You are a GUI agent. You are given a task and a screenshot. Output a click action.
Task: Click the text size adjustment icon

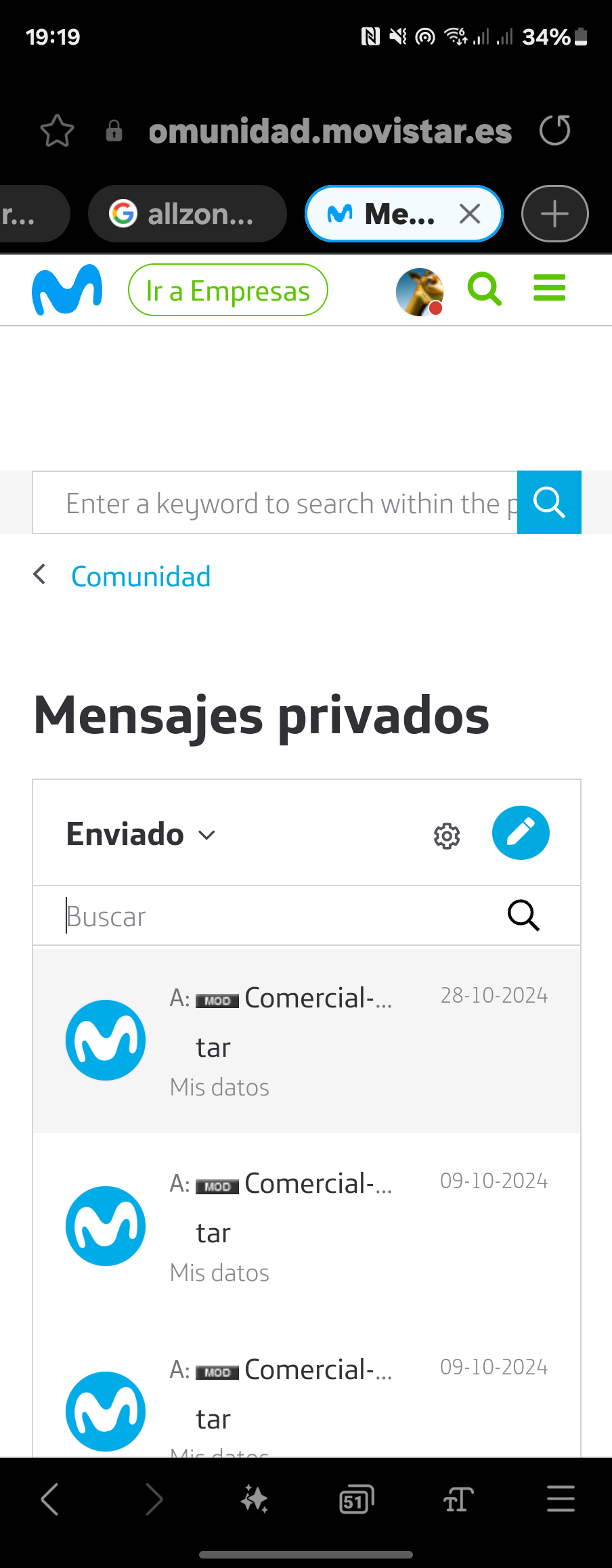(x=458, y=1498)
